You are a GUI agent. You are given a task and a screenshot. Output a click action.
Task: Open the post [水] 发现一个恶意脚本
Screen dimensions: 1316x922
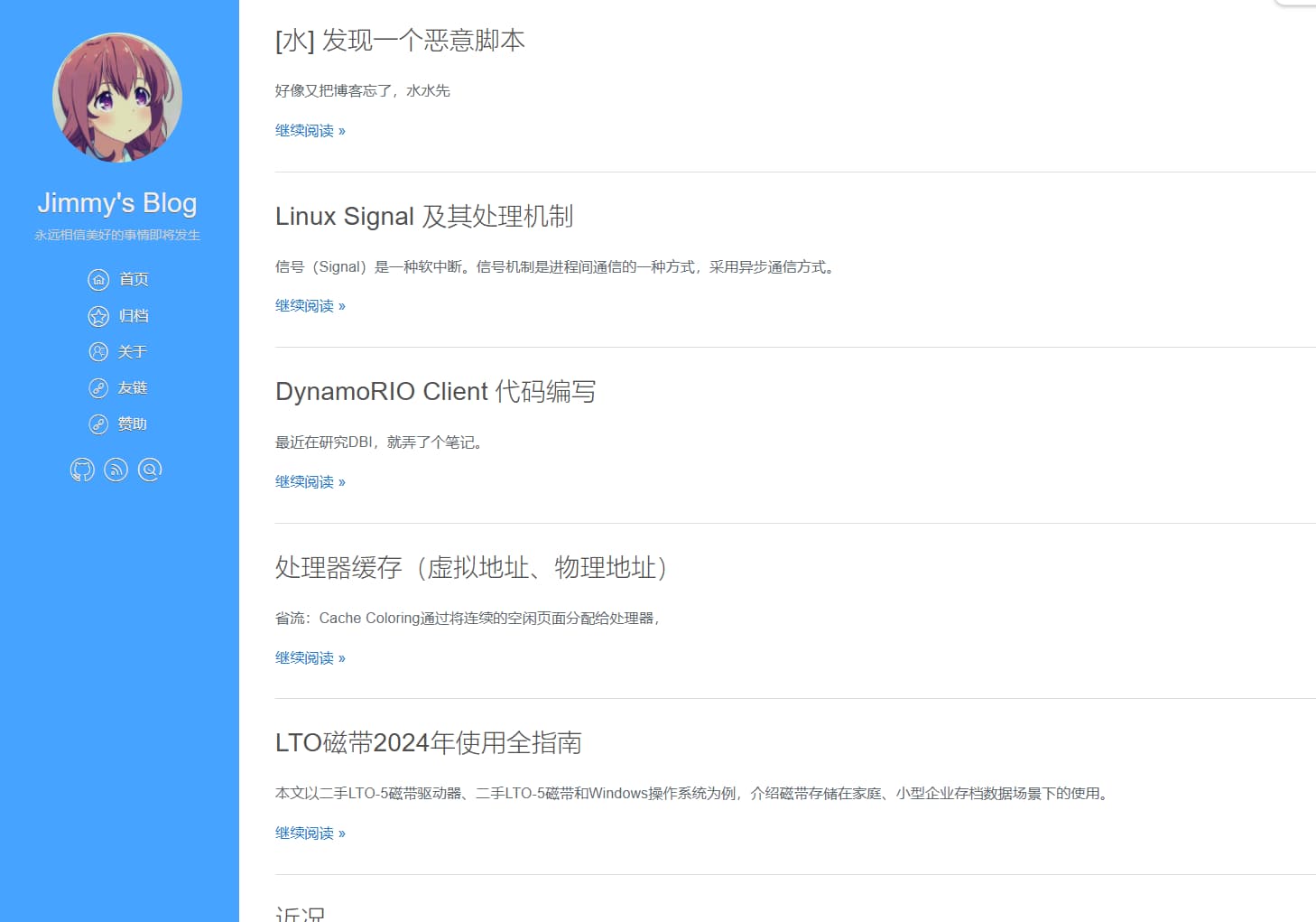[400, 41]
